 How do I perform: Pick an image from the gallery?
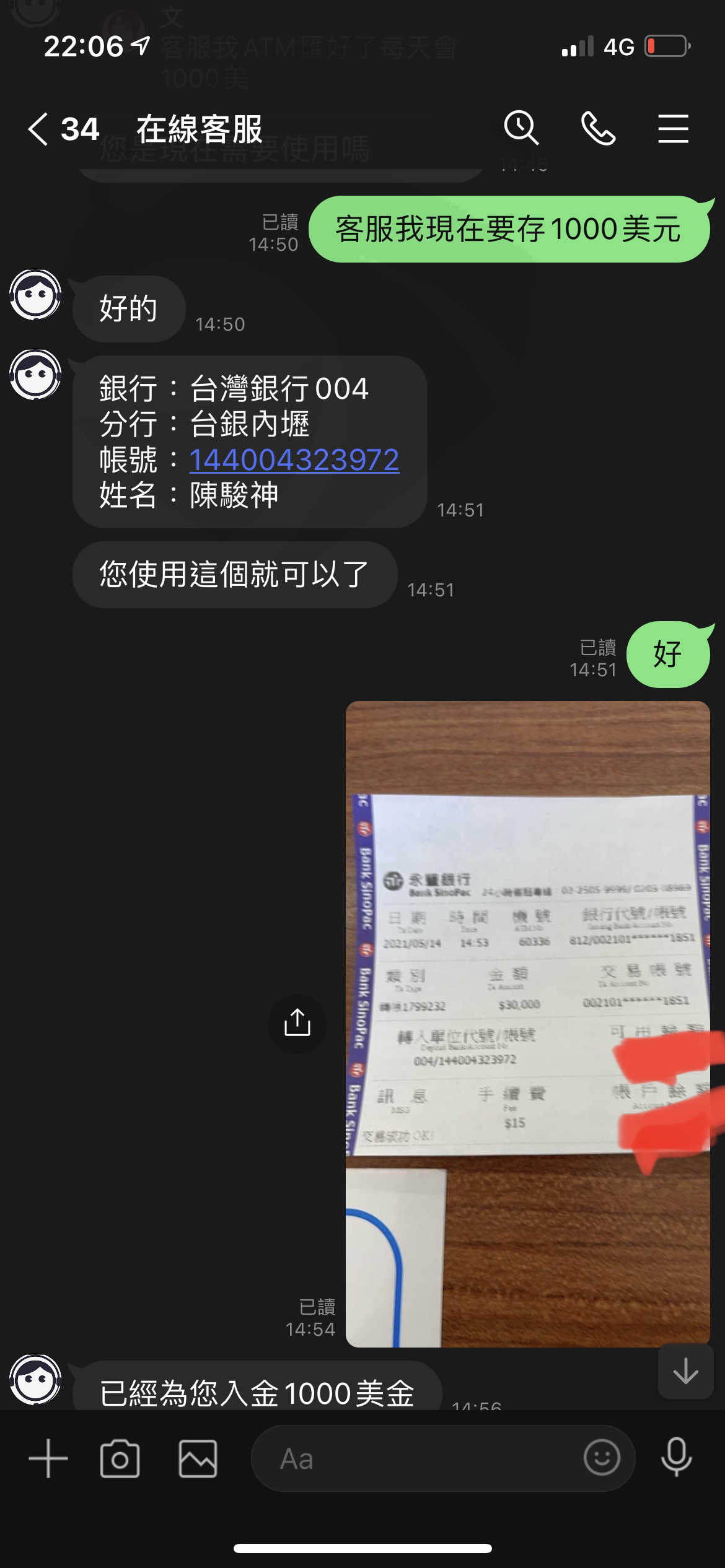point(198,1458)
